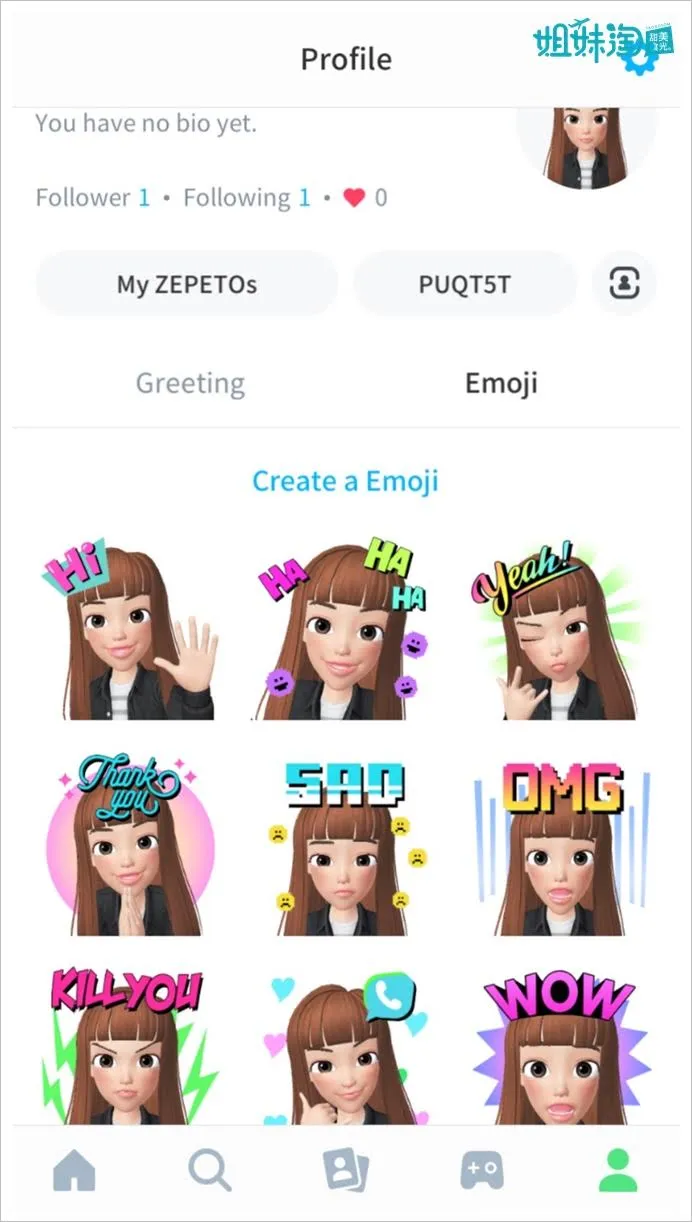Screen dimensions: 692x1222
Task: Tap Create a Emoji link
Action: [345, 481]
